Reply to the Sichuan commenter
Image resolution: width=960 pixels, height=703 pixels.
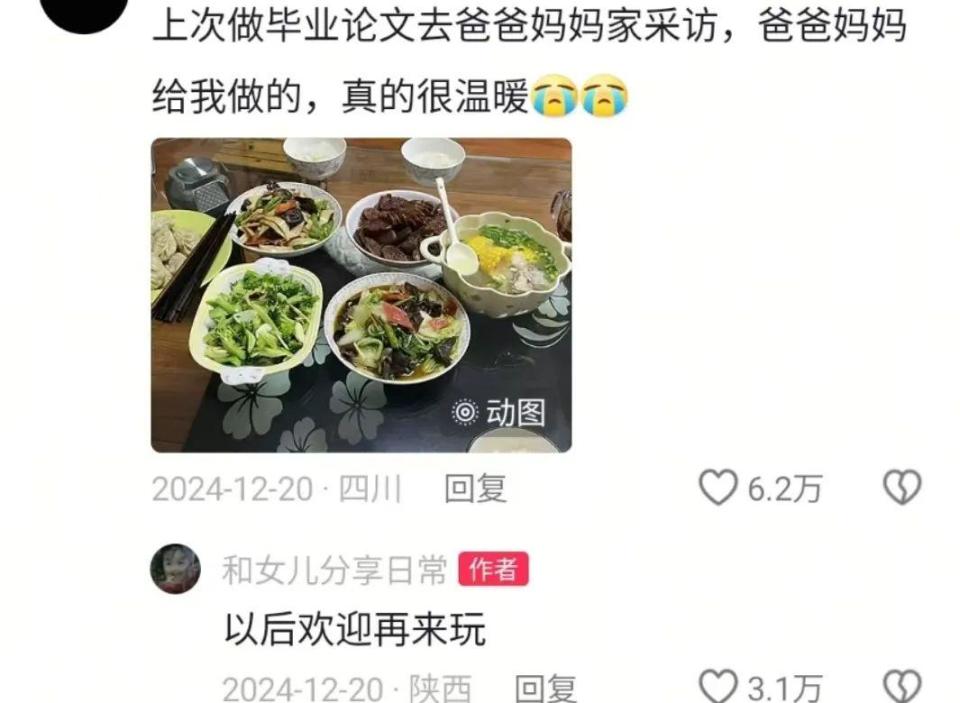pos(475,488)
